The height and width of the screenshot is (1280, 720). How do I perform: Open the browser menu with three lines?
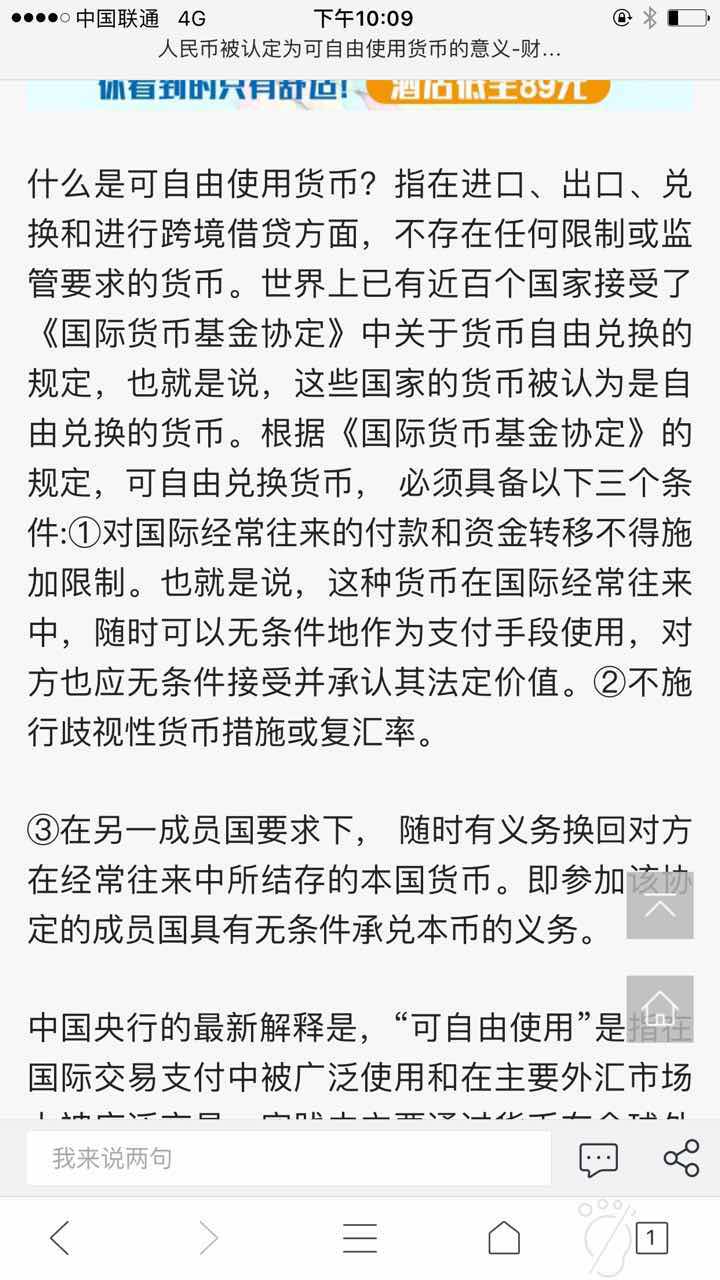click(359, 1238)
